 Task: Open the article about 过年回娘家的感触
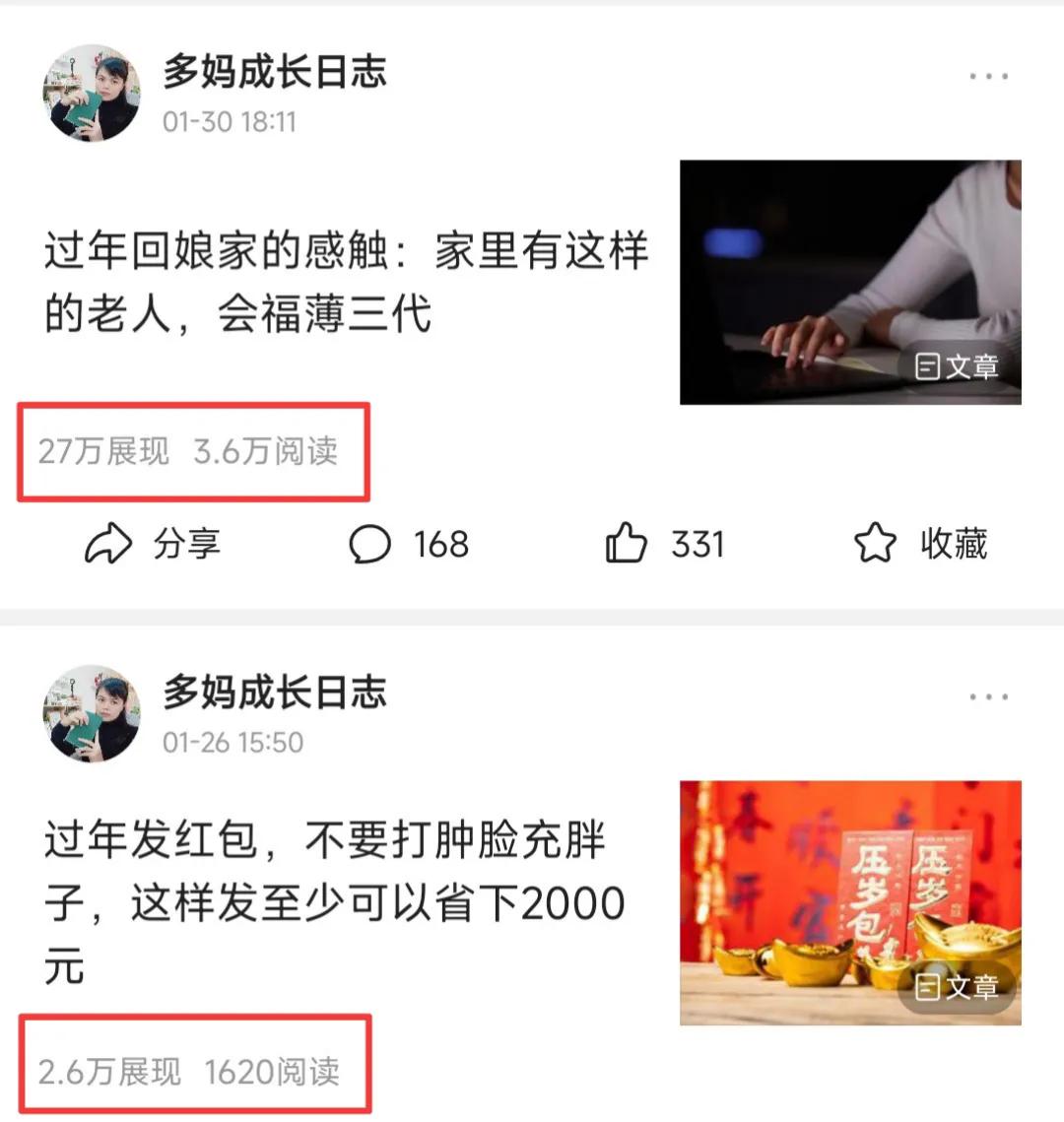(x=345, y=281)
